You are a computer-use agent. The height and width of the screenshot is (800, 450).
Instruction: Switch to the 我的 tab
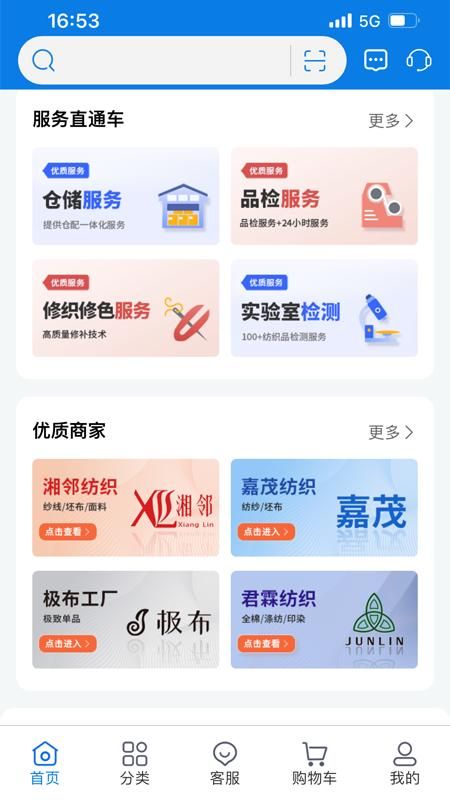tap(405, 763)
